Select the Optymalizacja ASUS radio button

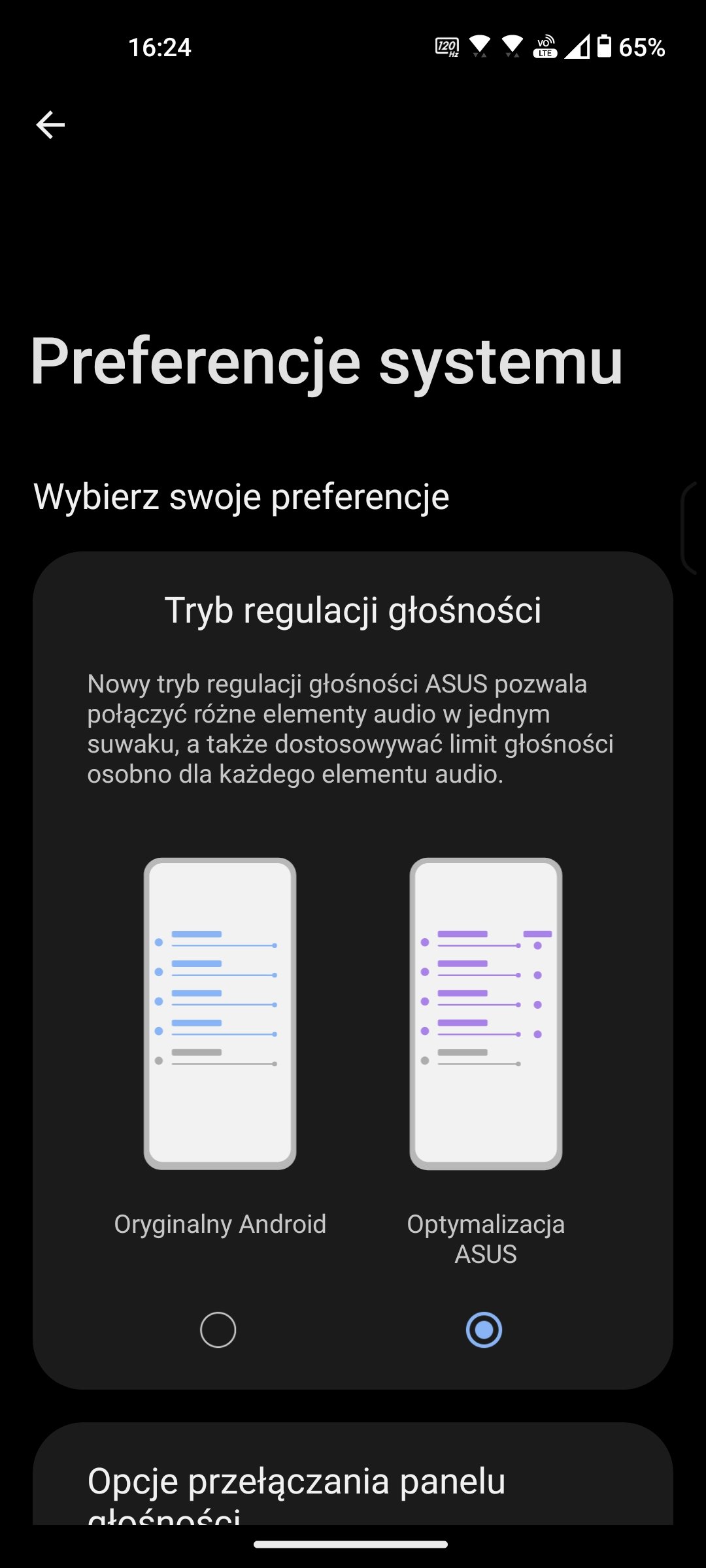point(484,1330)
